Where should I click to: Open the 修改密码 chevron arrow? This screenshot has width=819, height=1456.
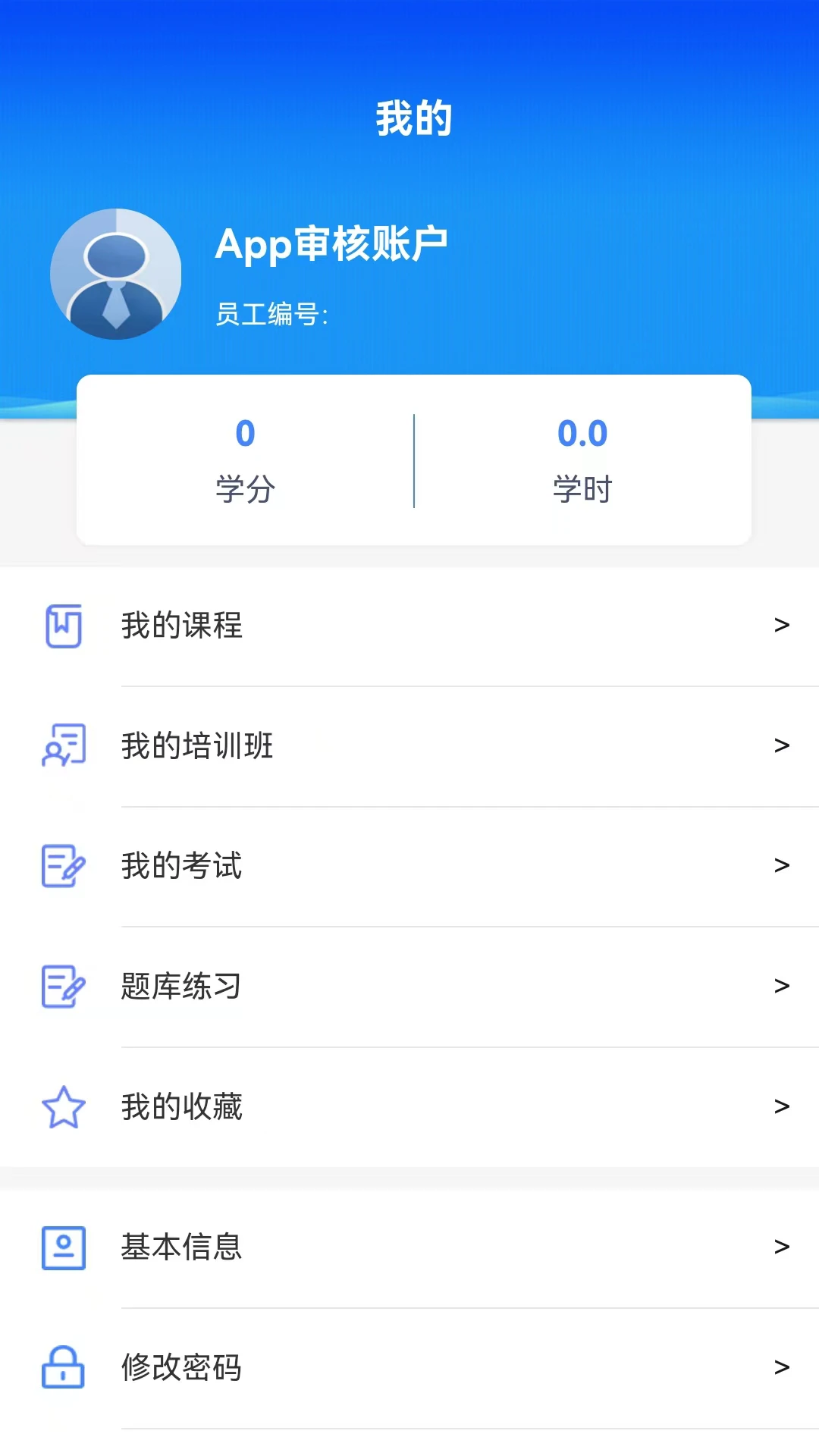(782, 1368)
